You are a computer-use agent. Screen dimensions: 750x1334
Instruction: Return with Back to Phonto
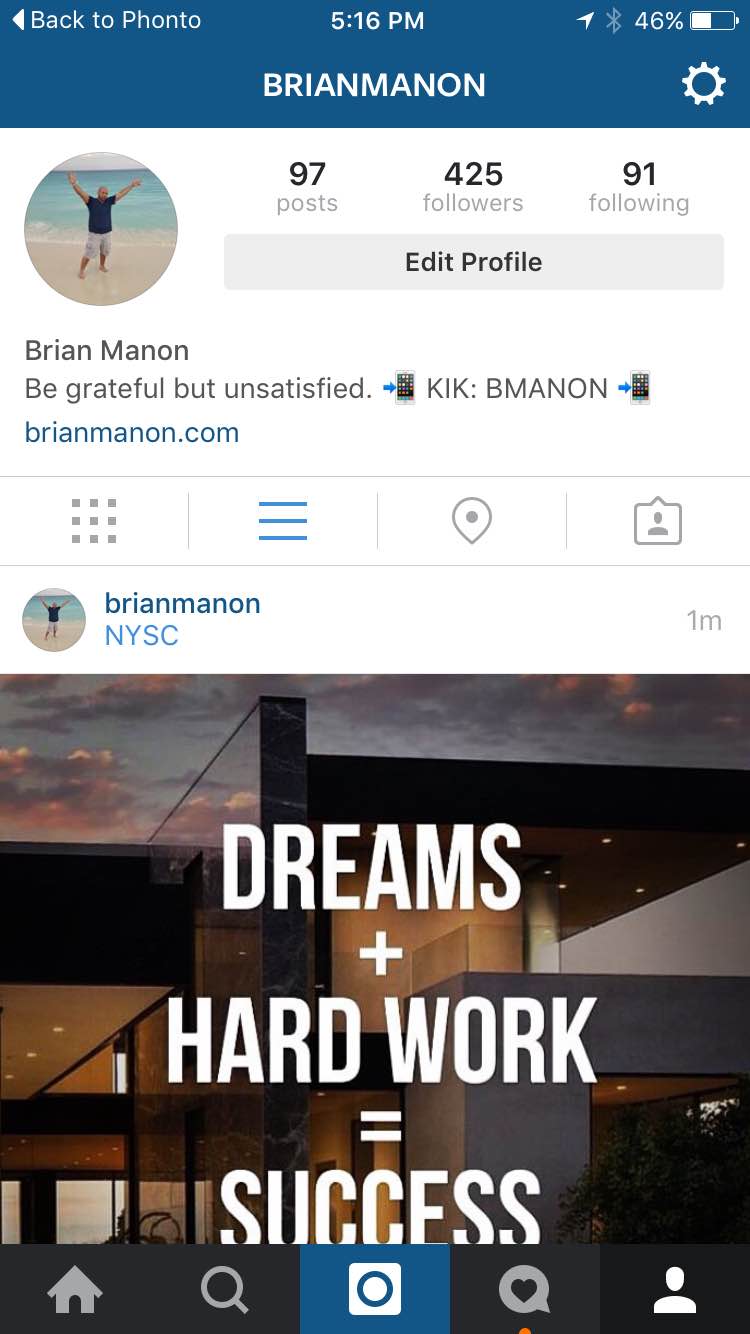(x=107, y=20)
